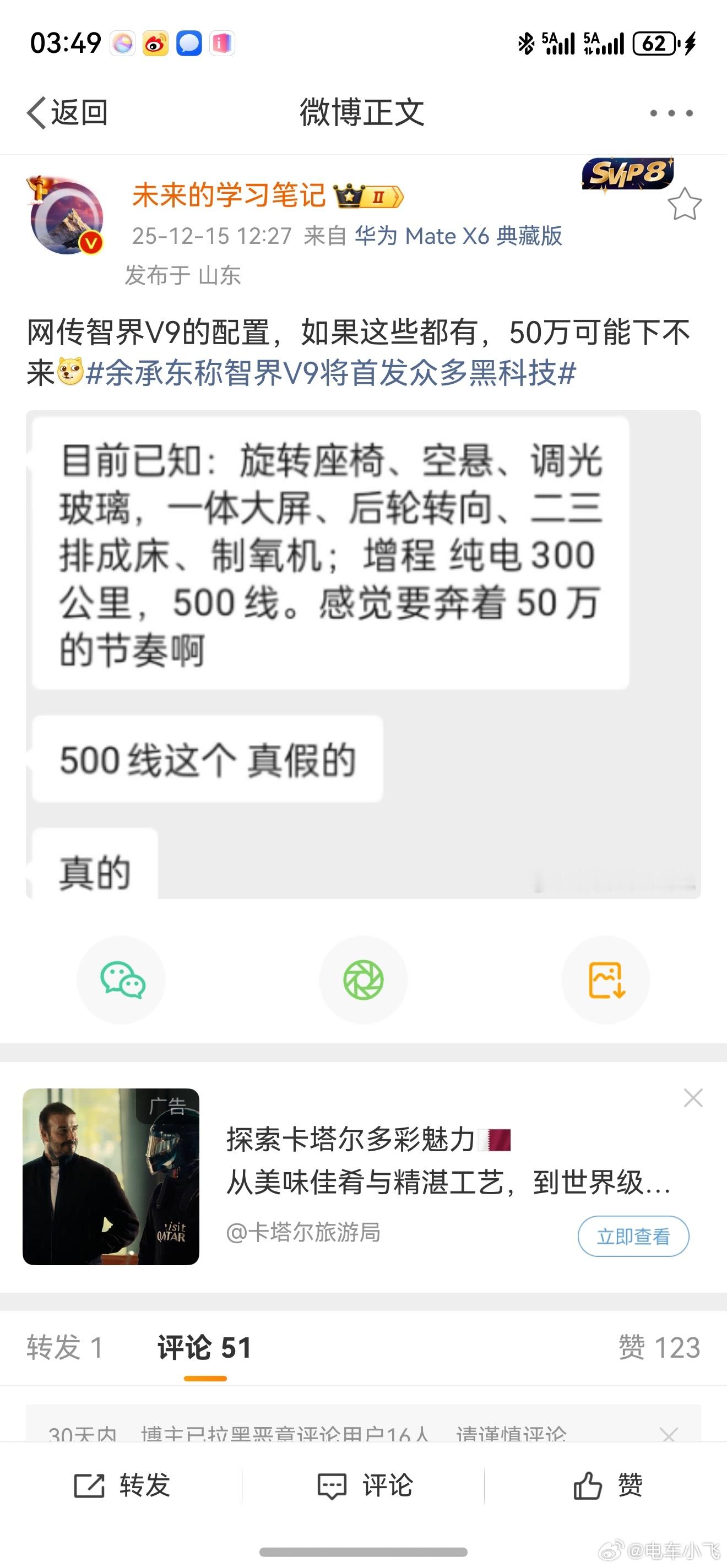Image resolution: width=727 pixels, height=1568 pixels.
Task: Tap the save image download icon
Action: point(606,979)
